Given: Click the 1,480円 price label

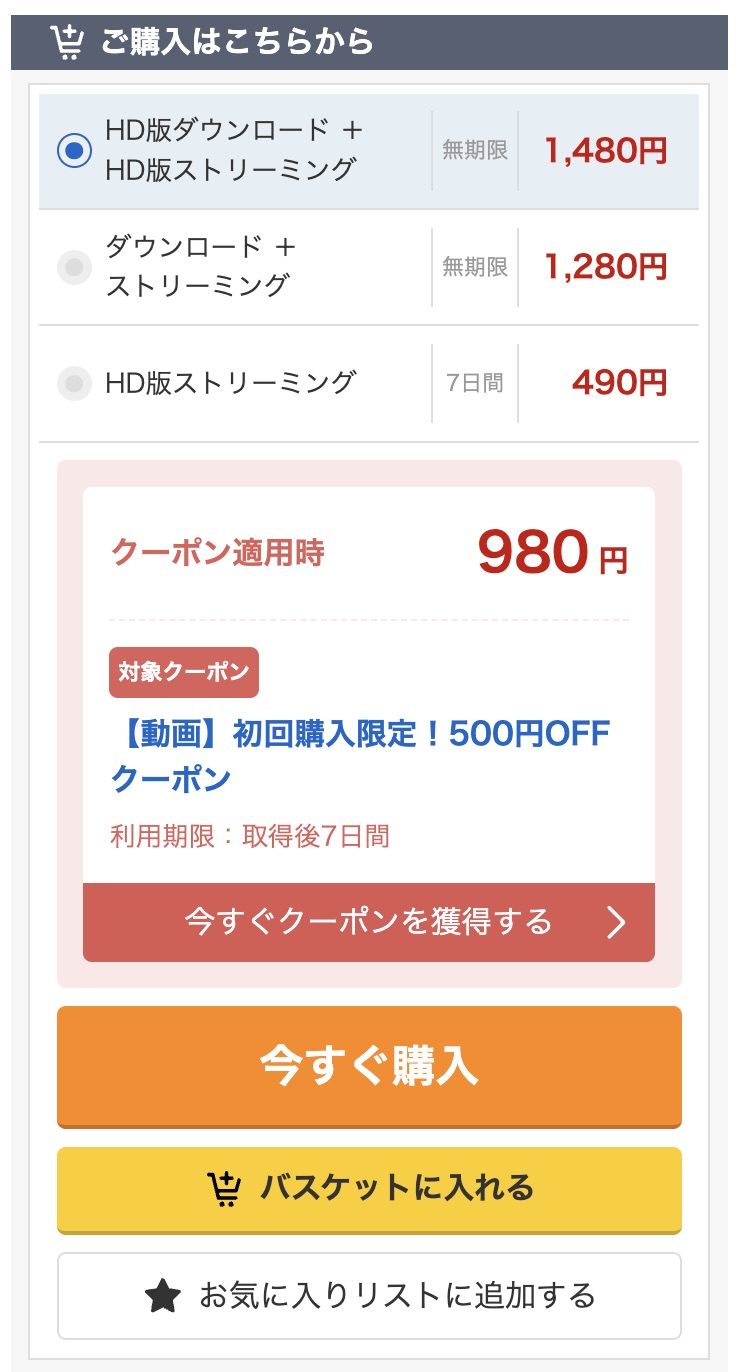Looking at the screenshot, I should [605, 150].
